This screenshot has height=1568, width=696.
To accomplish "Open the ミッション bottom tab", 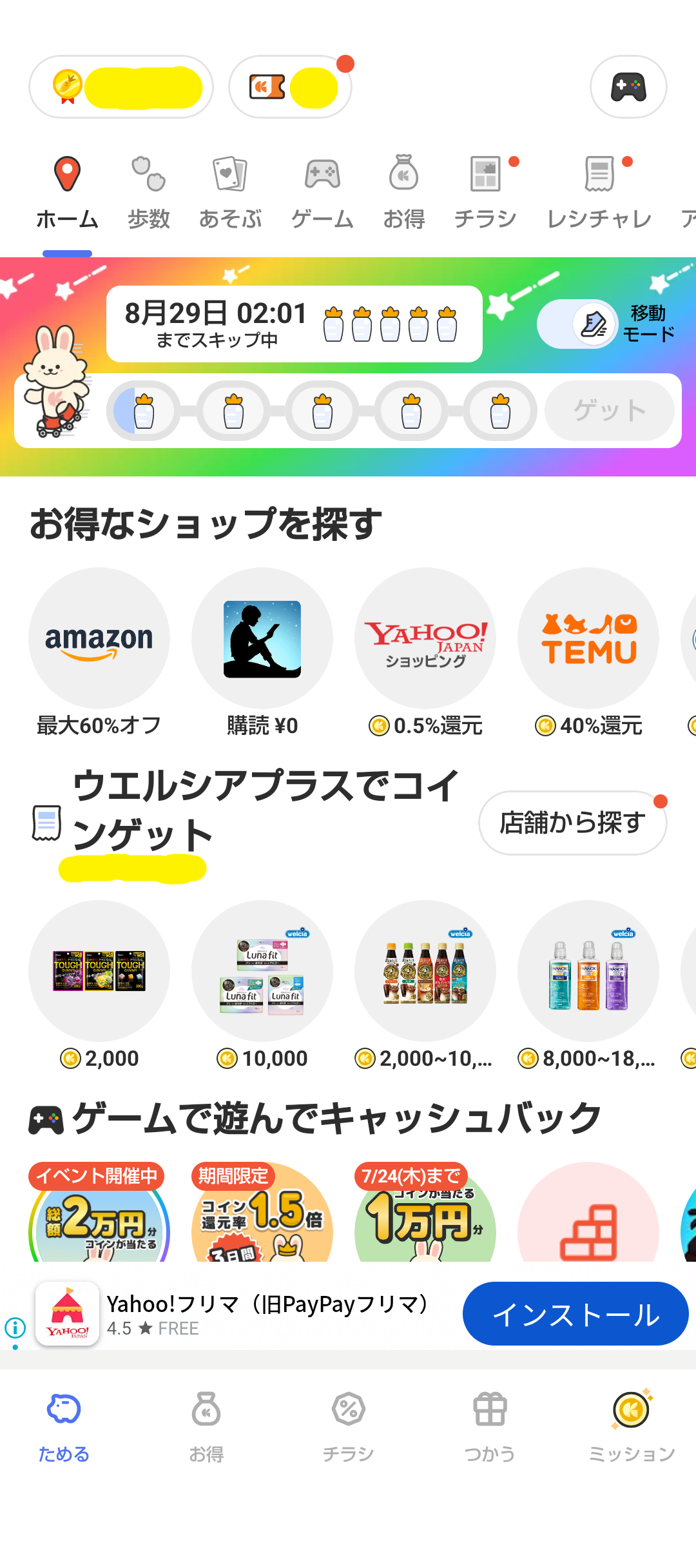I will pyautogui.click(x=632, y=1425).
